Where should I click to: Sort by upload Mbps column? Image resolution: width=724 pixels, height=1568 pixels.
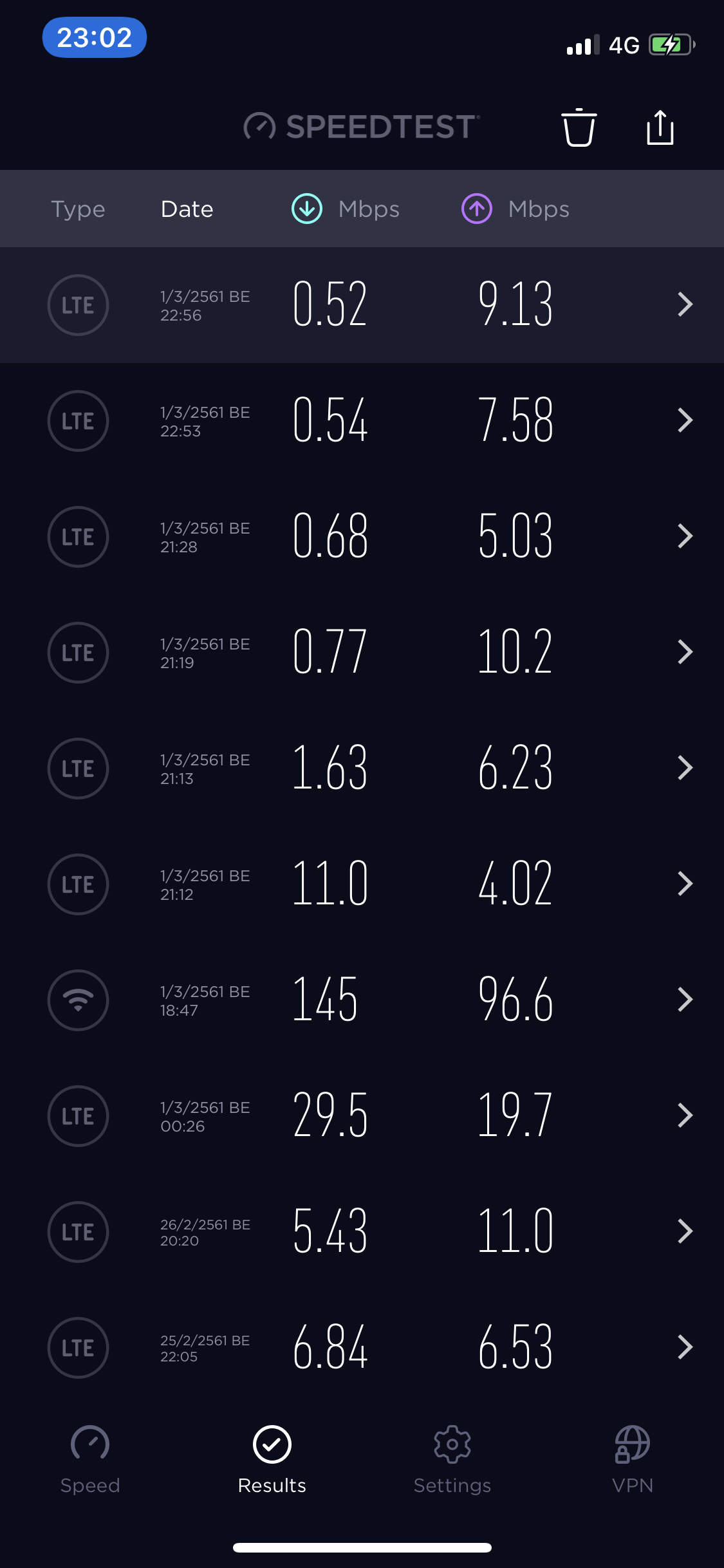point(515,209)
